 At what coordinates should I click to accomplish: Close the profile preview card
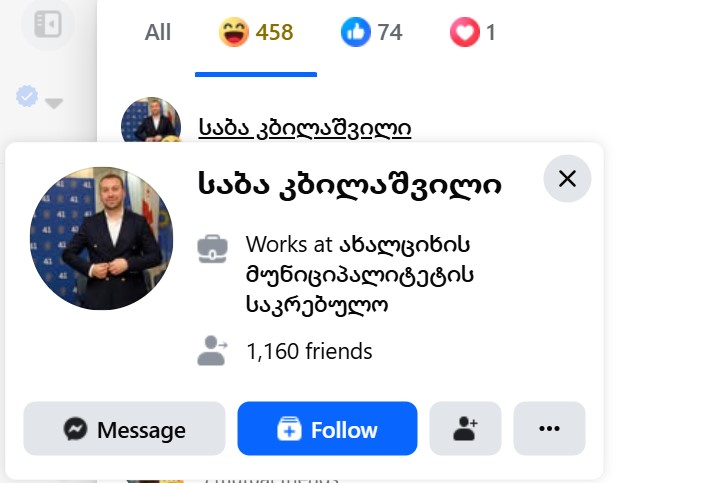pyautogui.click(x=567, y=179)
